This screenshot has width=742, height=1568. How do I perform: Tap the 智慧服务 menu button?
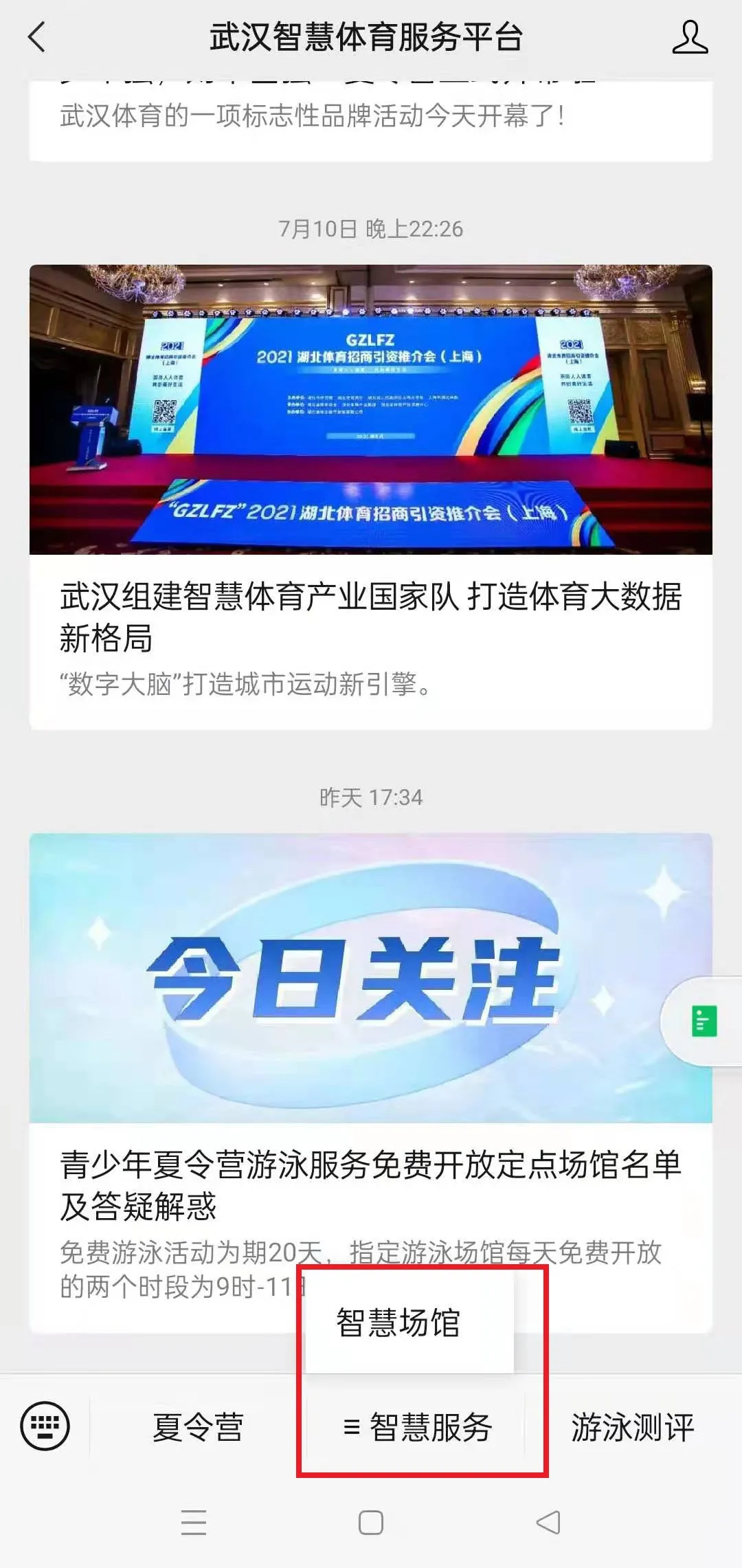[x=418, y=1427]
